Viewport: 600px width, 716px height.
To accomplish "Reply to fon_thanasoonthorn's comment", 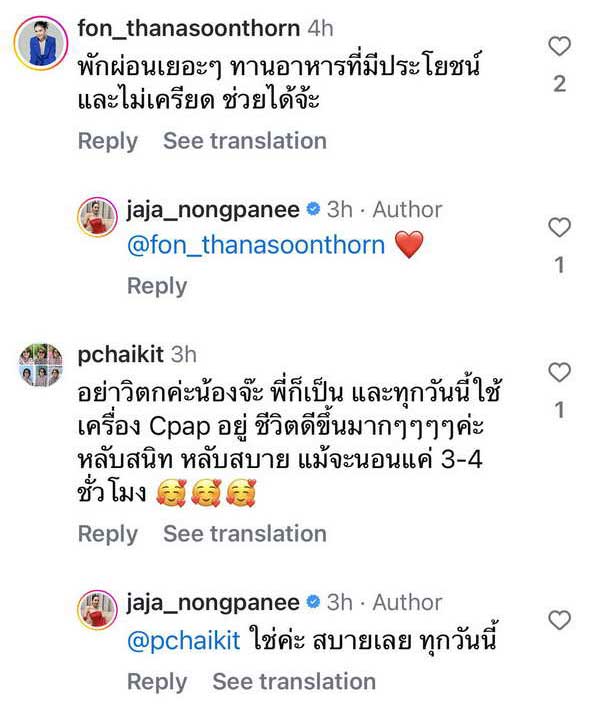I will click(107, 141).
